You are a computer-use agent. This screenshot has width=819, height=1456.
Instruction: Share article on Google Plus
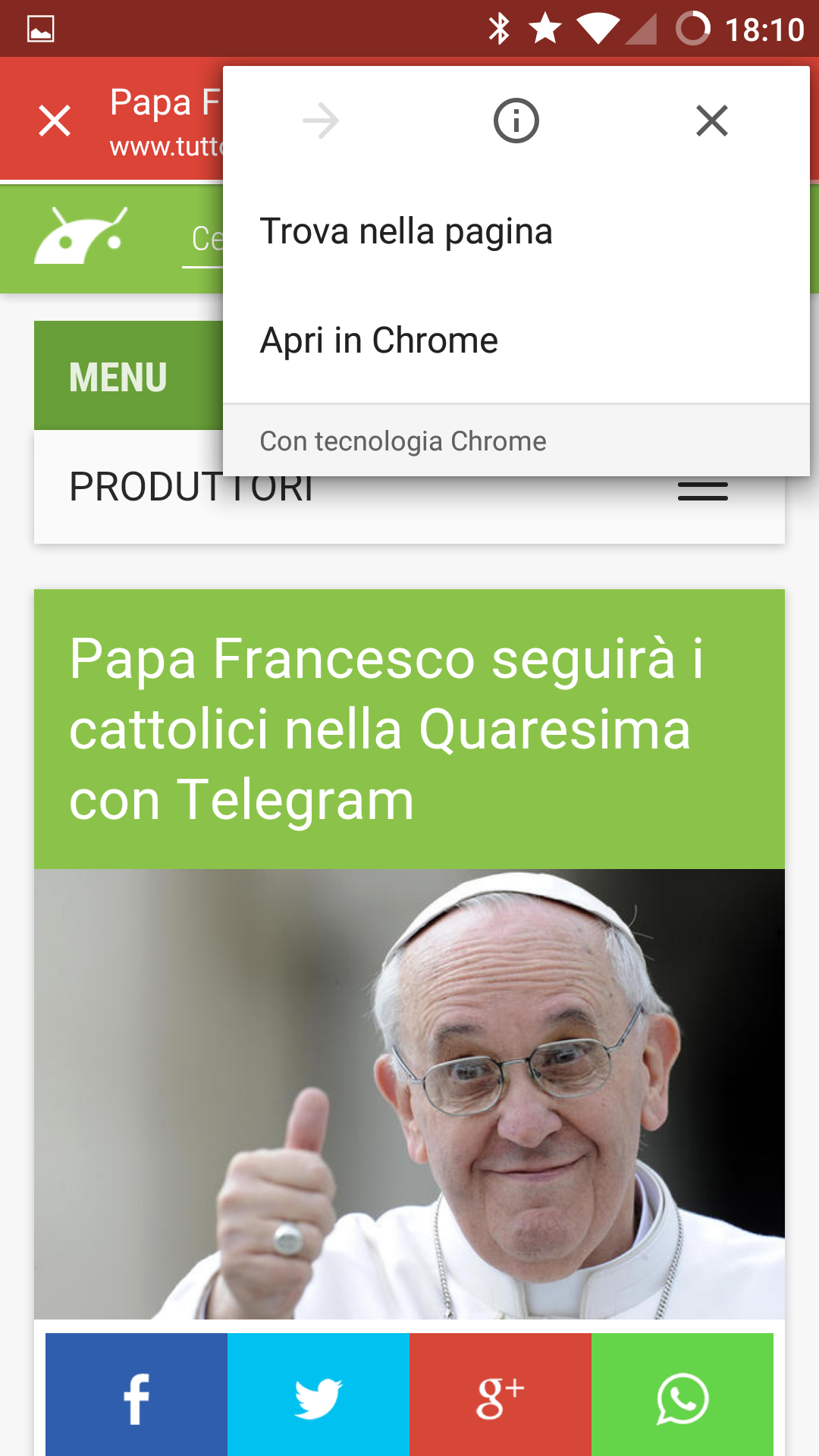tap(500, 1395)
